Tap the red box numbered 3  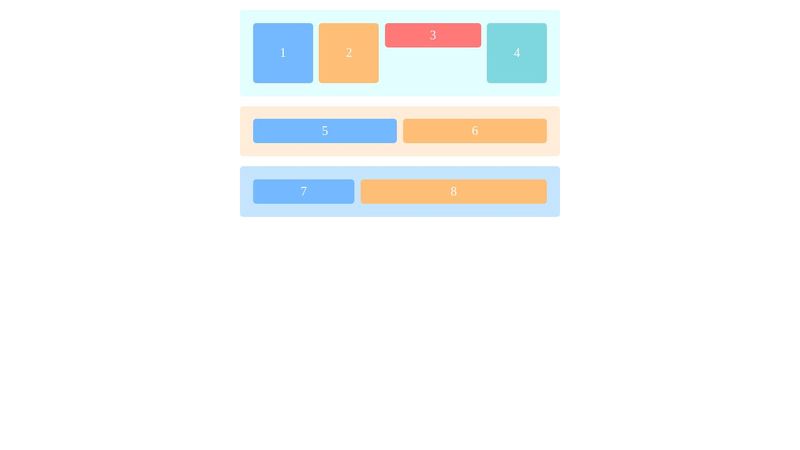433,35
